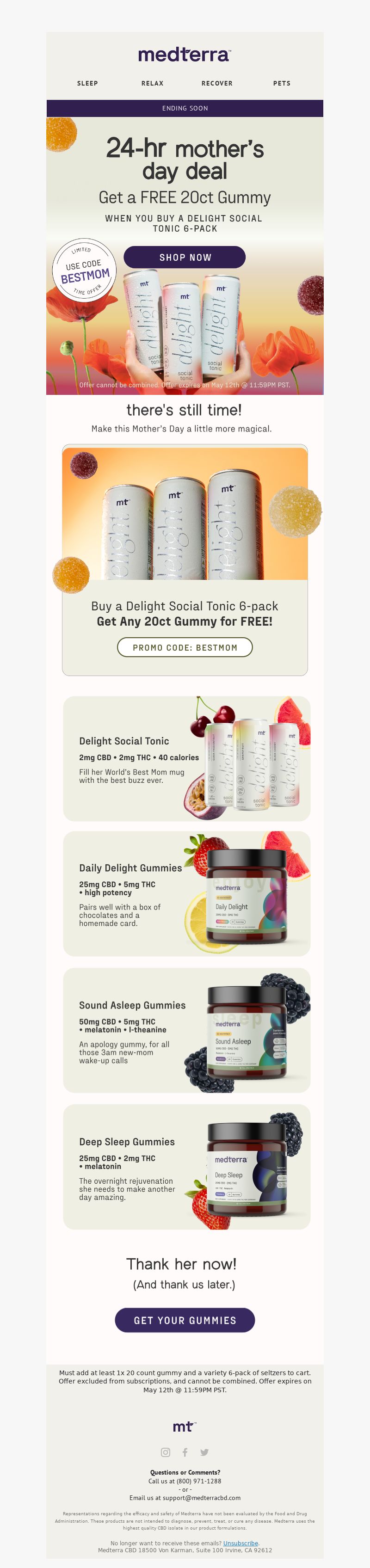Open the RELAX category link
Viewport: 370px width, 1568px height.
[x=152, y=83]
